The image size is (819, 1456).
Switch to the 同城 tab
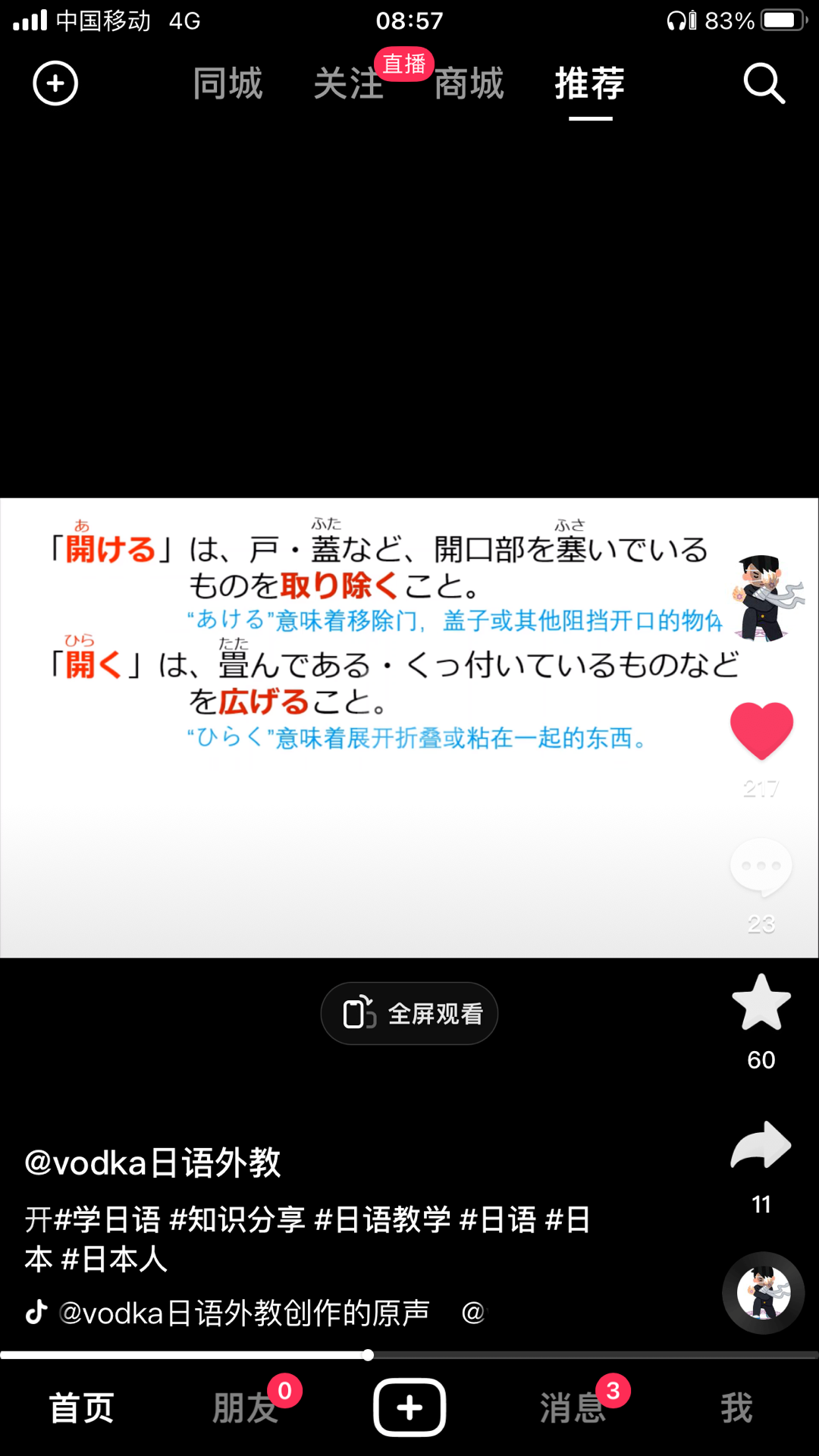point(227,83)
